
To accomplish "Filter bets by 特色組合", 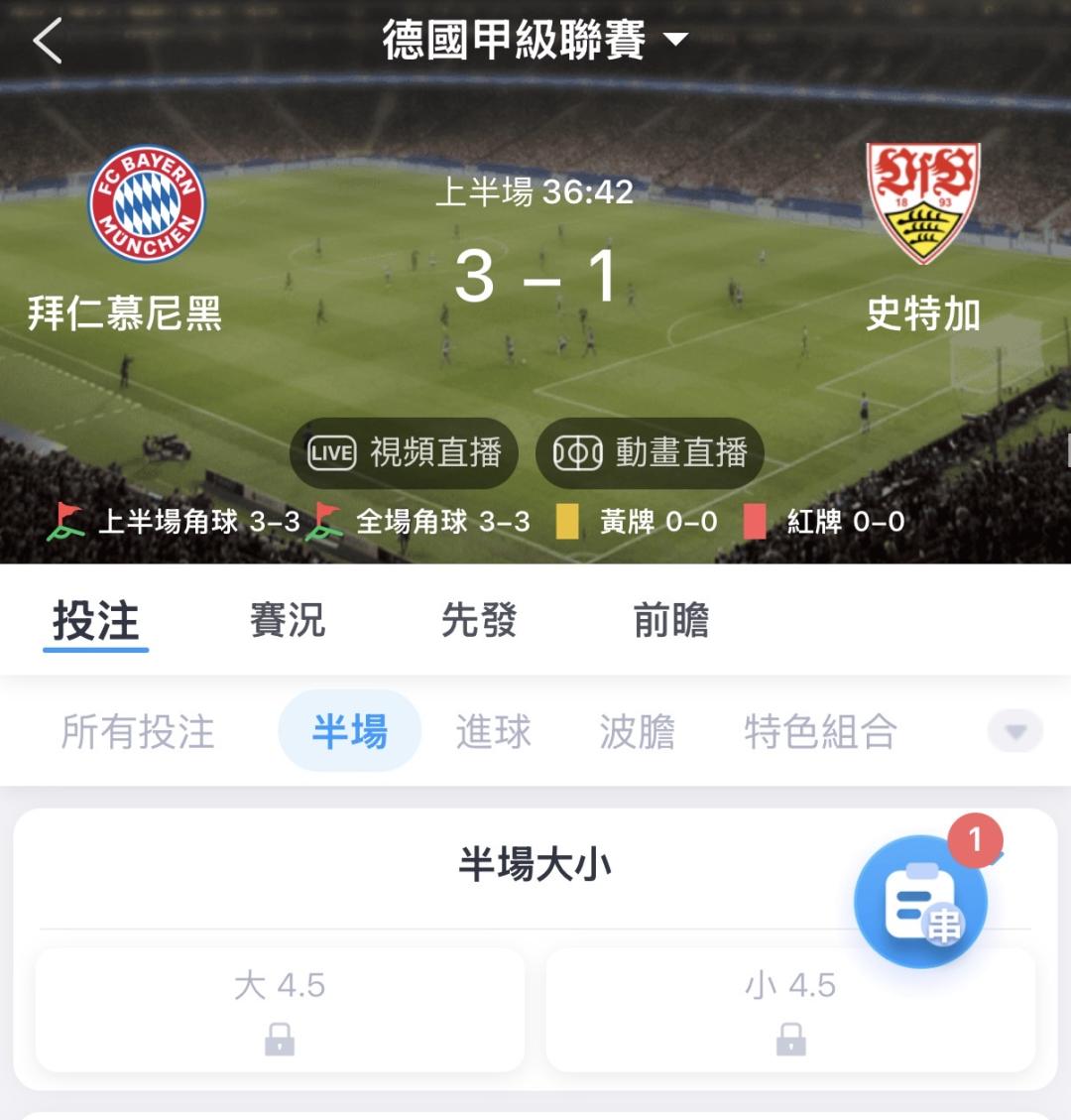I will [x=820, y=732].
